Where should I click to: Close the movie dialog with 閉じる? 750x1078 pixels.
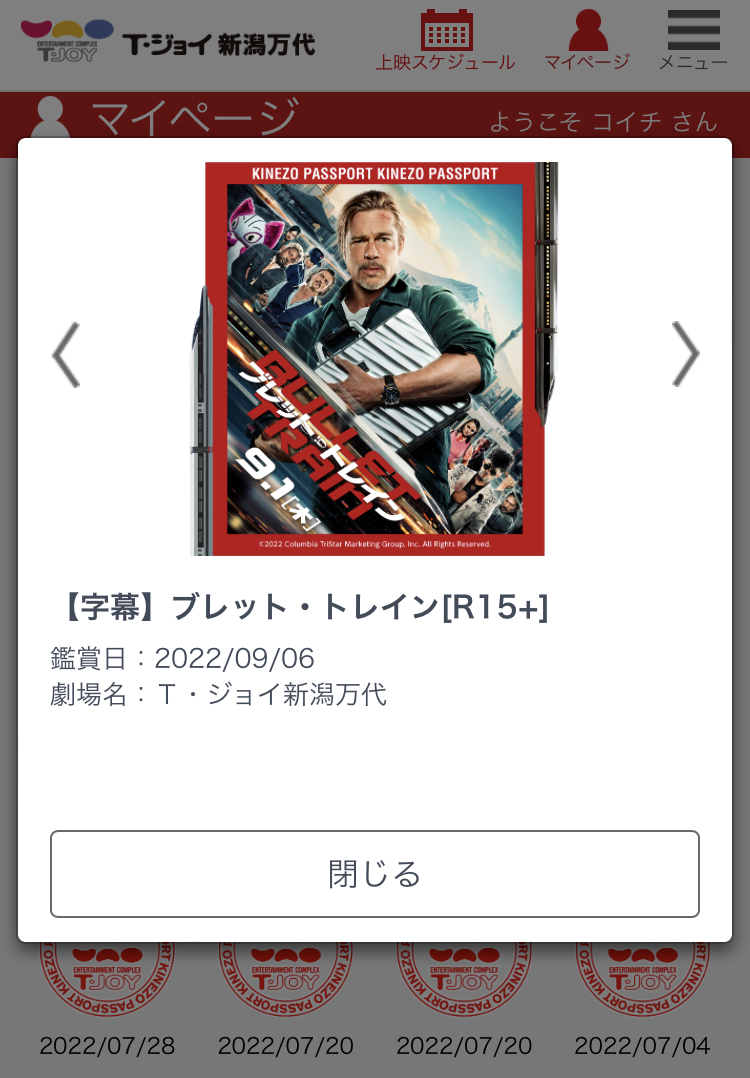click(375, 873)
